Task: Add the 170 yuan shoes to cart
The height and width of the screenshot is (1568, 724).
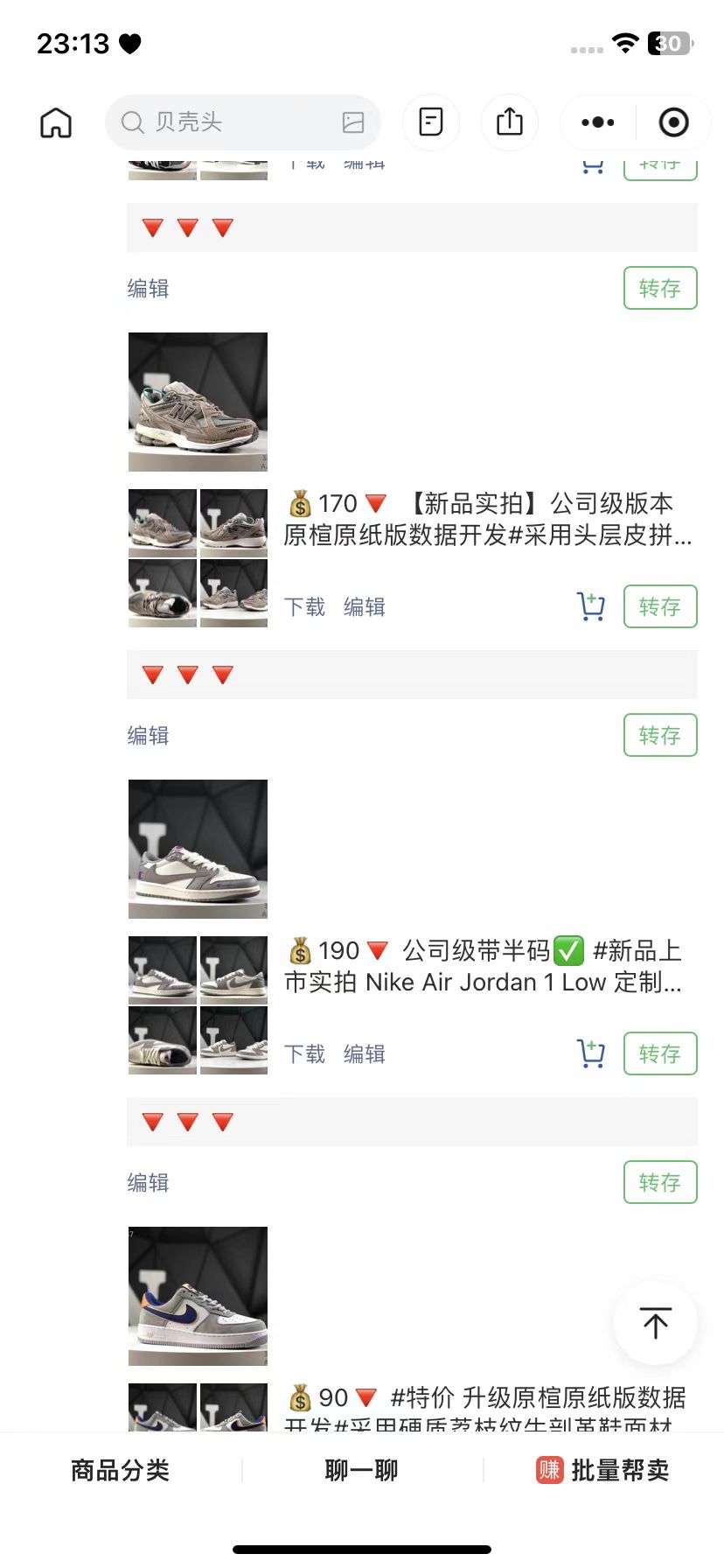Action: [592, 606]
